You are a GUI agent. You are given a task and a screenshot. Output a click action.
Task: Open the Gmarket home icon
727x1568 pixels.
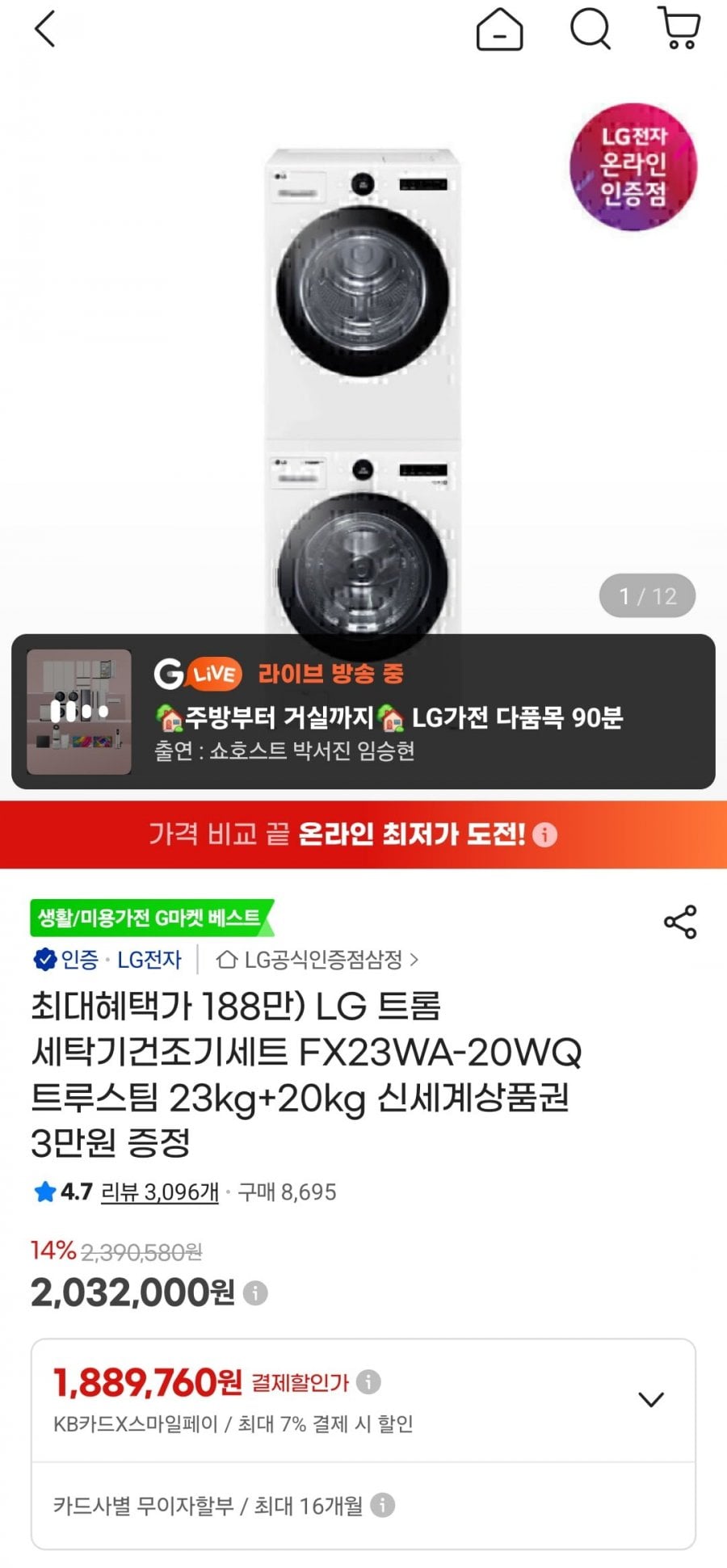click(x=499, y=30)
